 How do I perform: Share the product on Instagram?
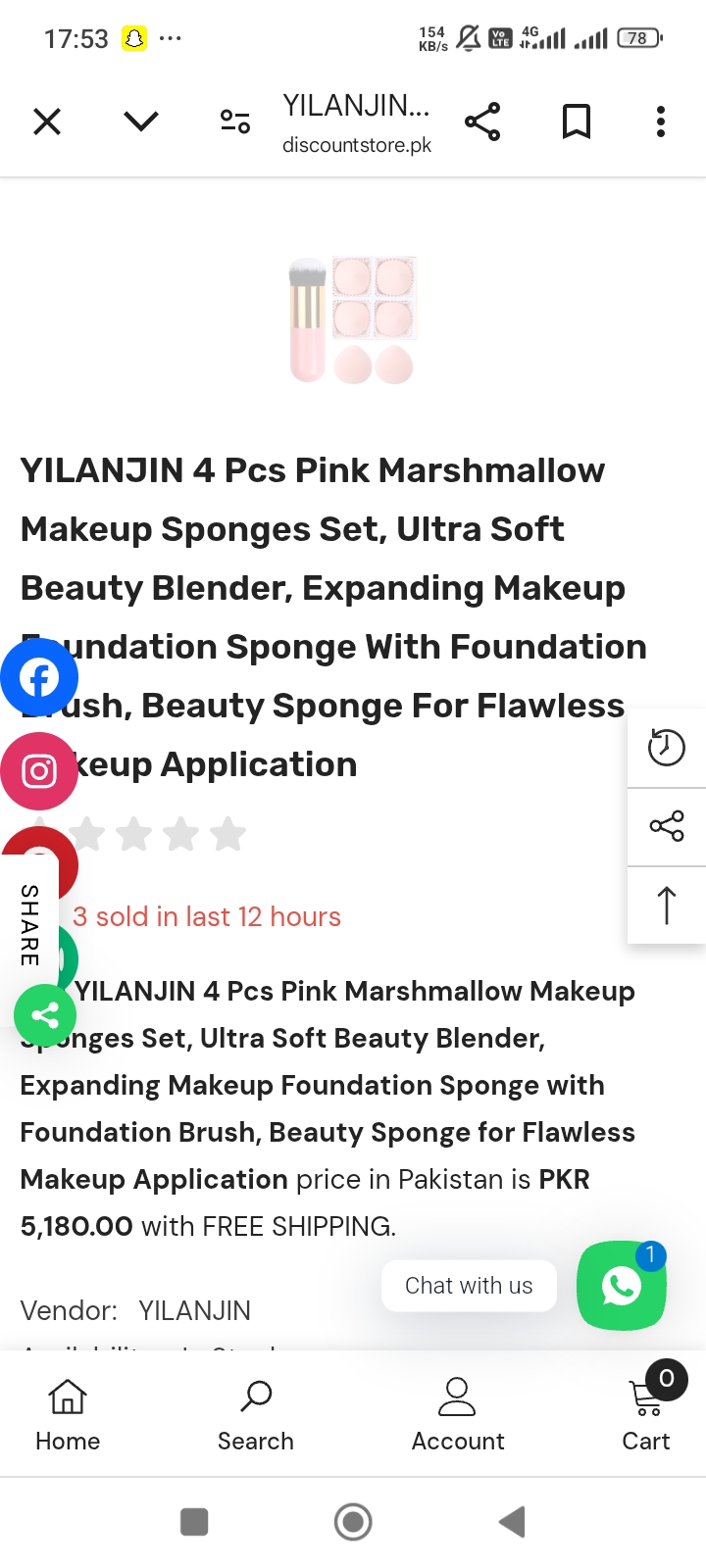[x=39, y=771]
